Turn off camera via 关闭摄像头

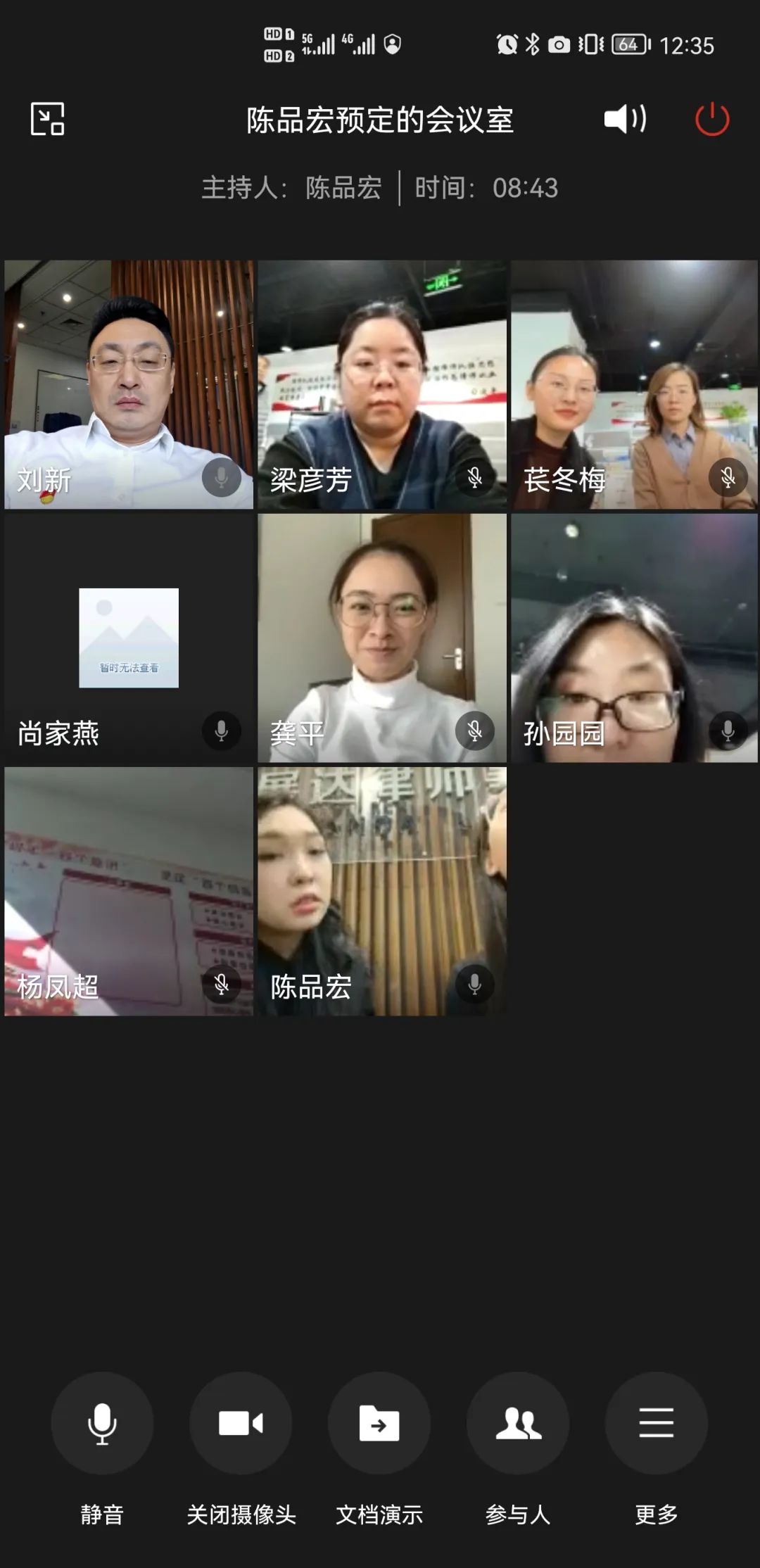pyautogui.click(x=241, y=1423)
